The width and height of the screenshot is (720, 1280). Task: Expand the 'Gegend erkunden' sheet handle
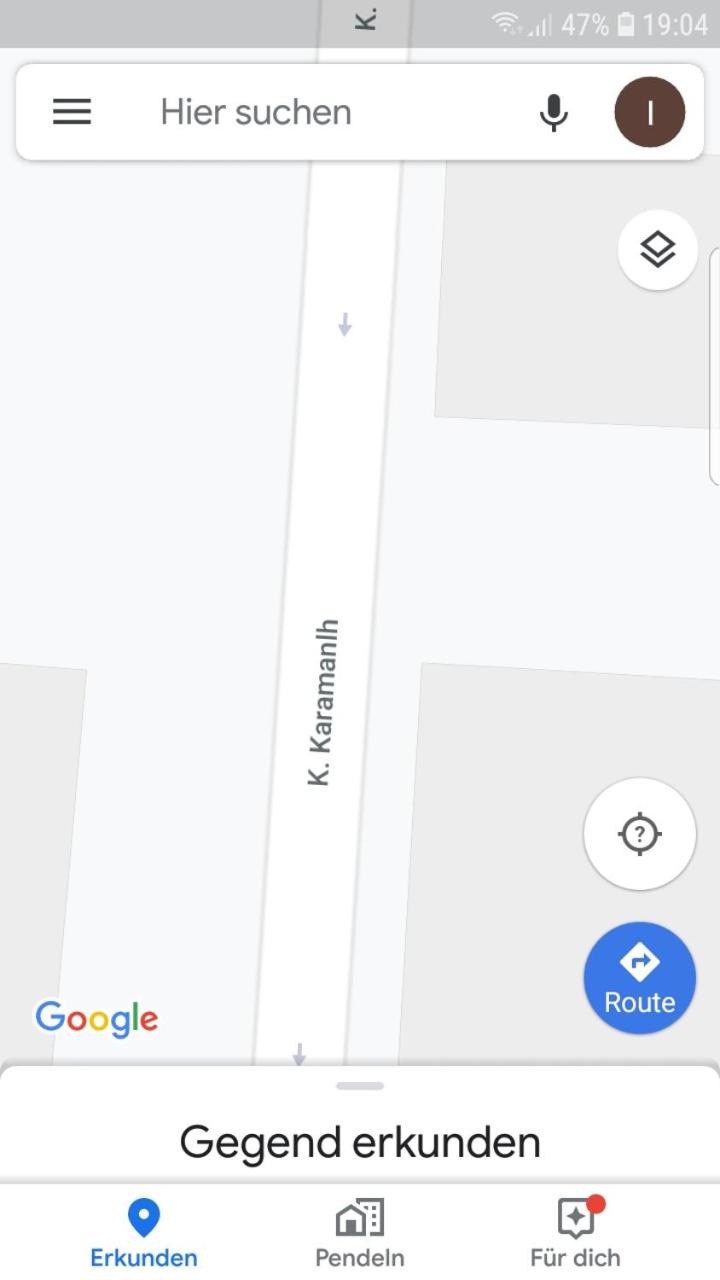pos(360,1086)
